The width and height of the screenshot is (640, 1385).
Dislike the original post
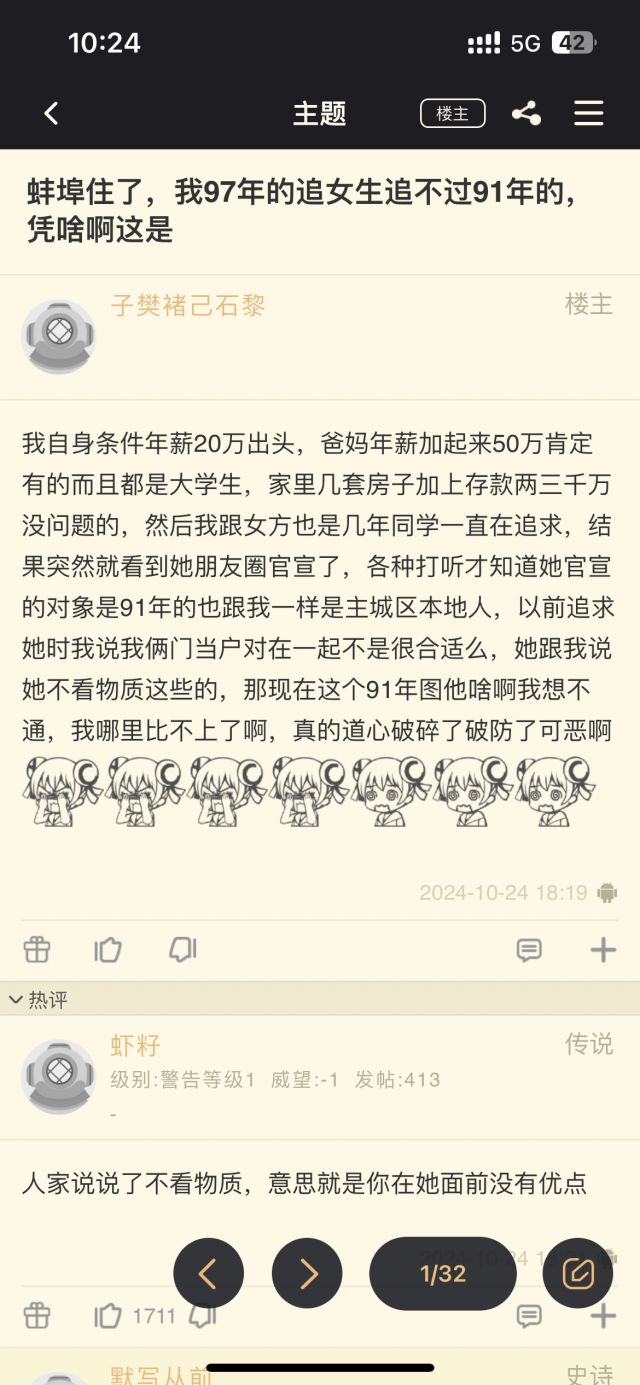183,950
